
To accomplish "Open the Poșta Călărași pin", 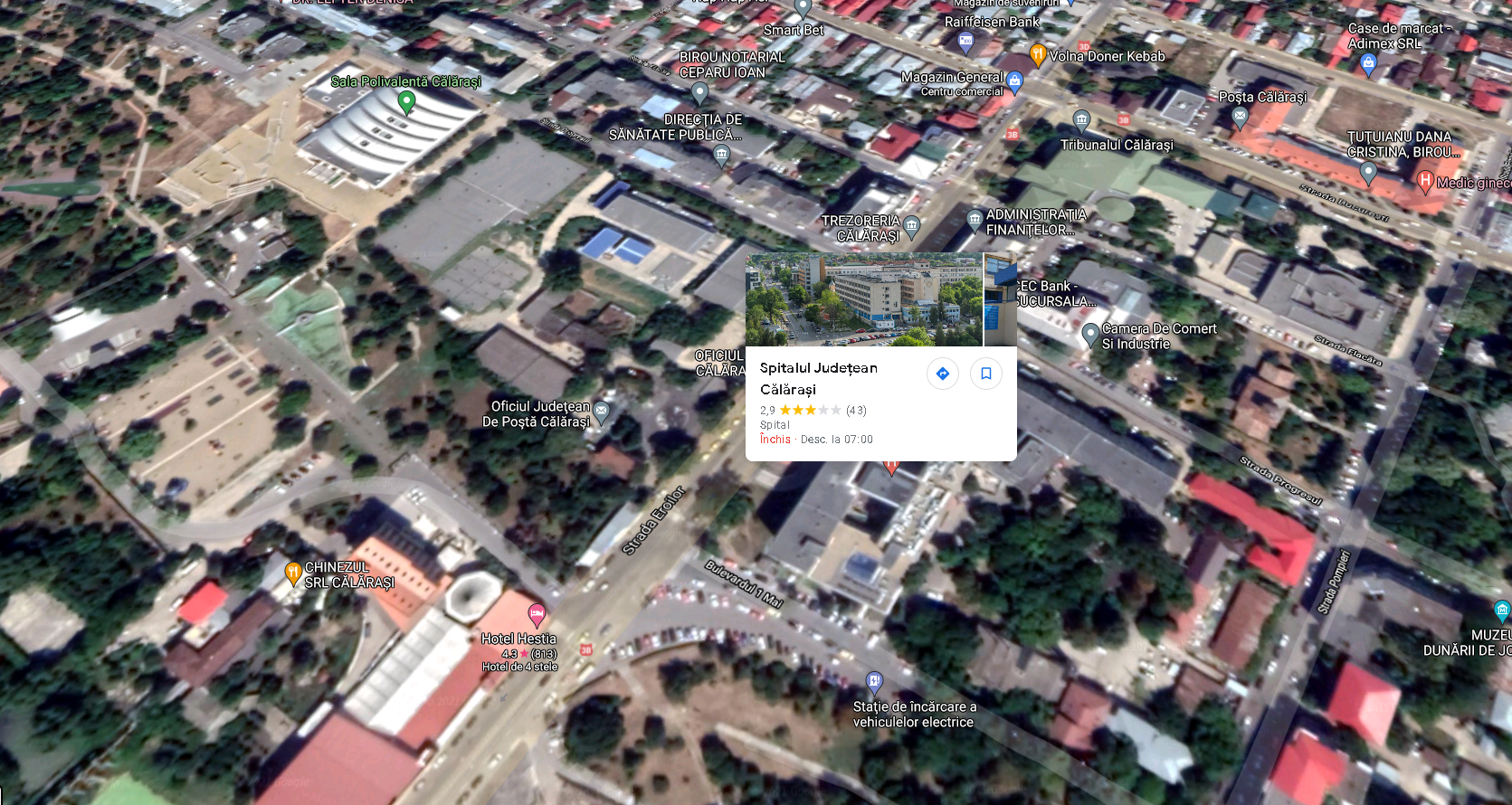I will pyautogui.click(x=1240, y=117).
